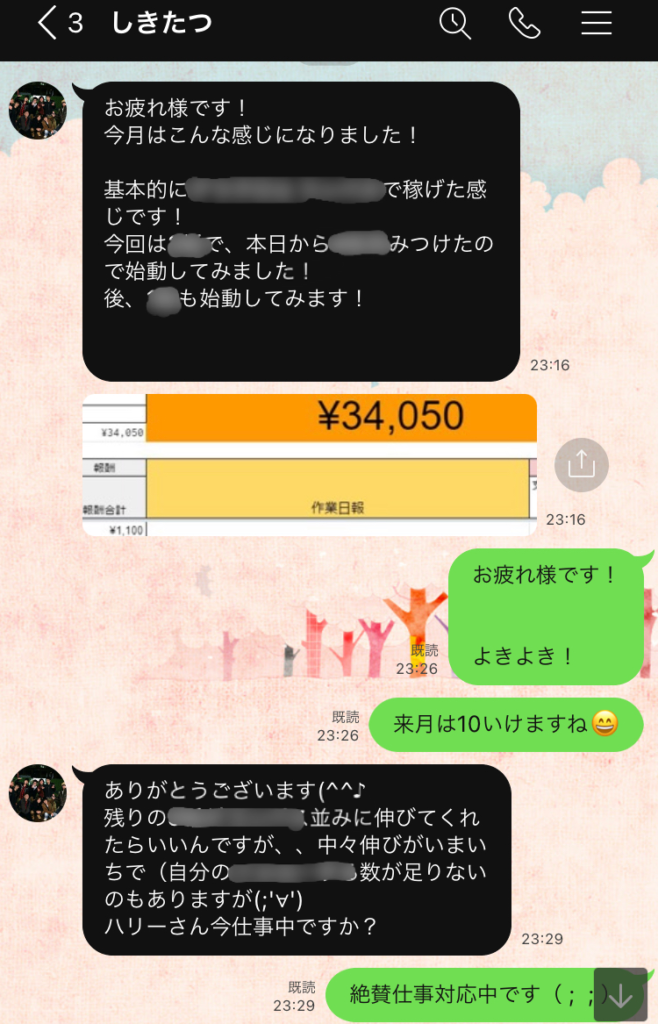Share the spreadsheet image
Screen dimensions: 658x1024
click(x=581, y=465)
